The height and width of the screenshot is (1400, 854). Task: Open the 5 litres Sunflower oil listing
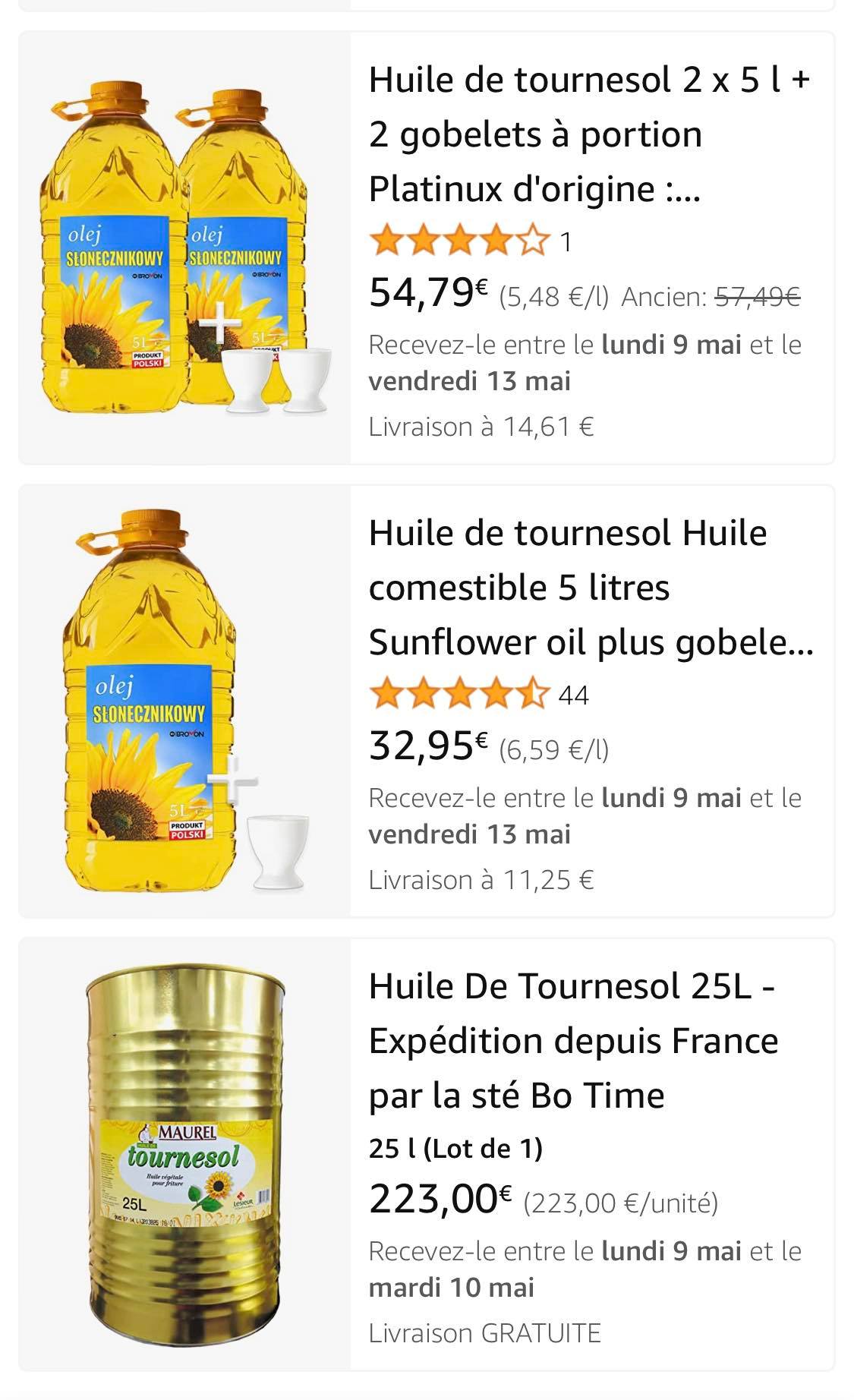pyautogui.click(x=589, y=587)
